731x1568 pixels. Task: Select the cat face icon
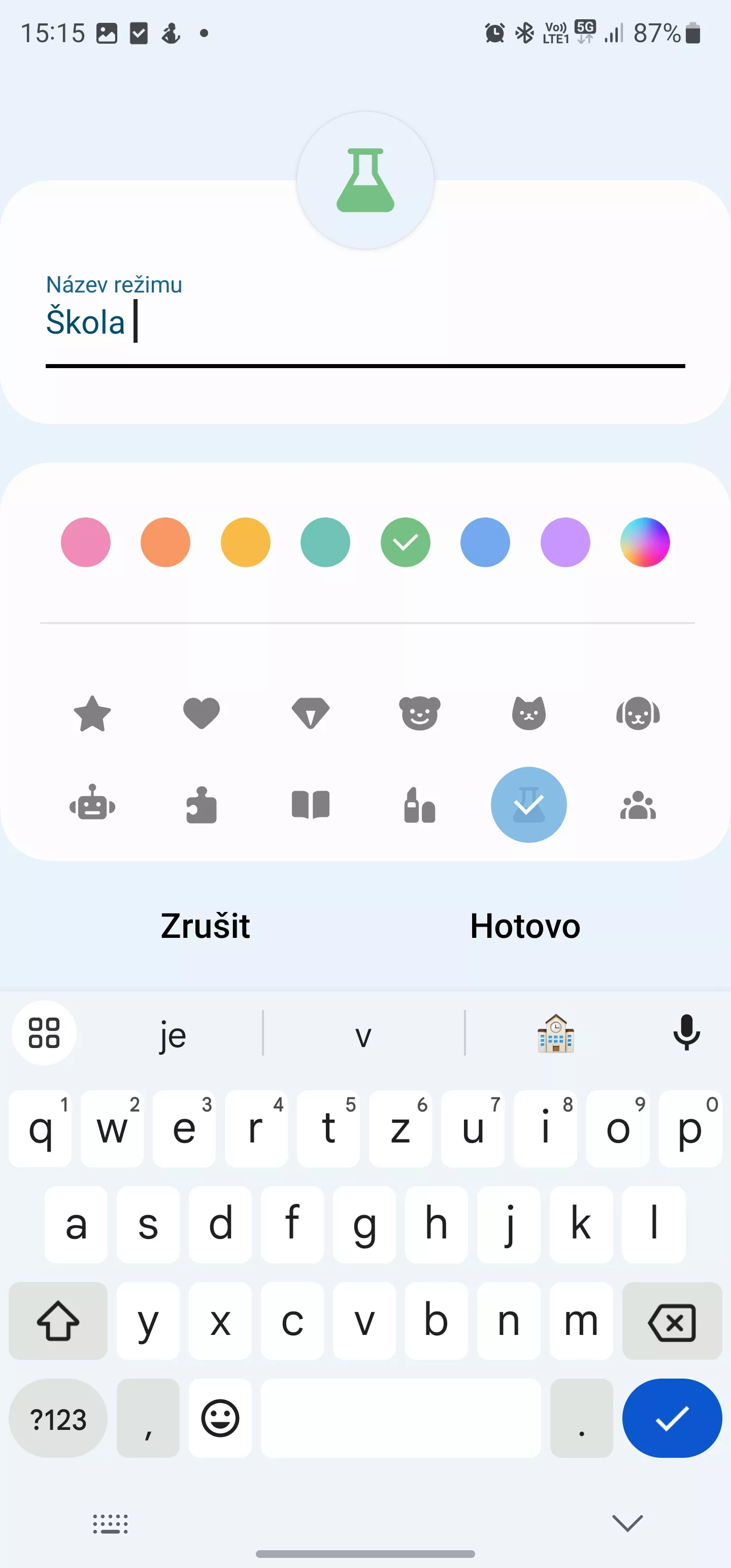tap(529, 713)
